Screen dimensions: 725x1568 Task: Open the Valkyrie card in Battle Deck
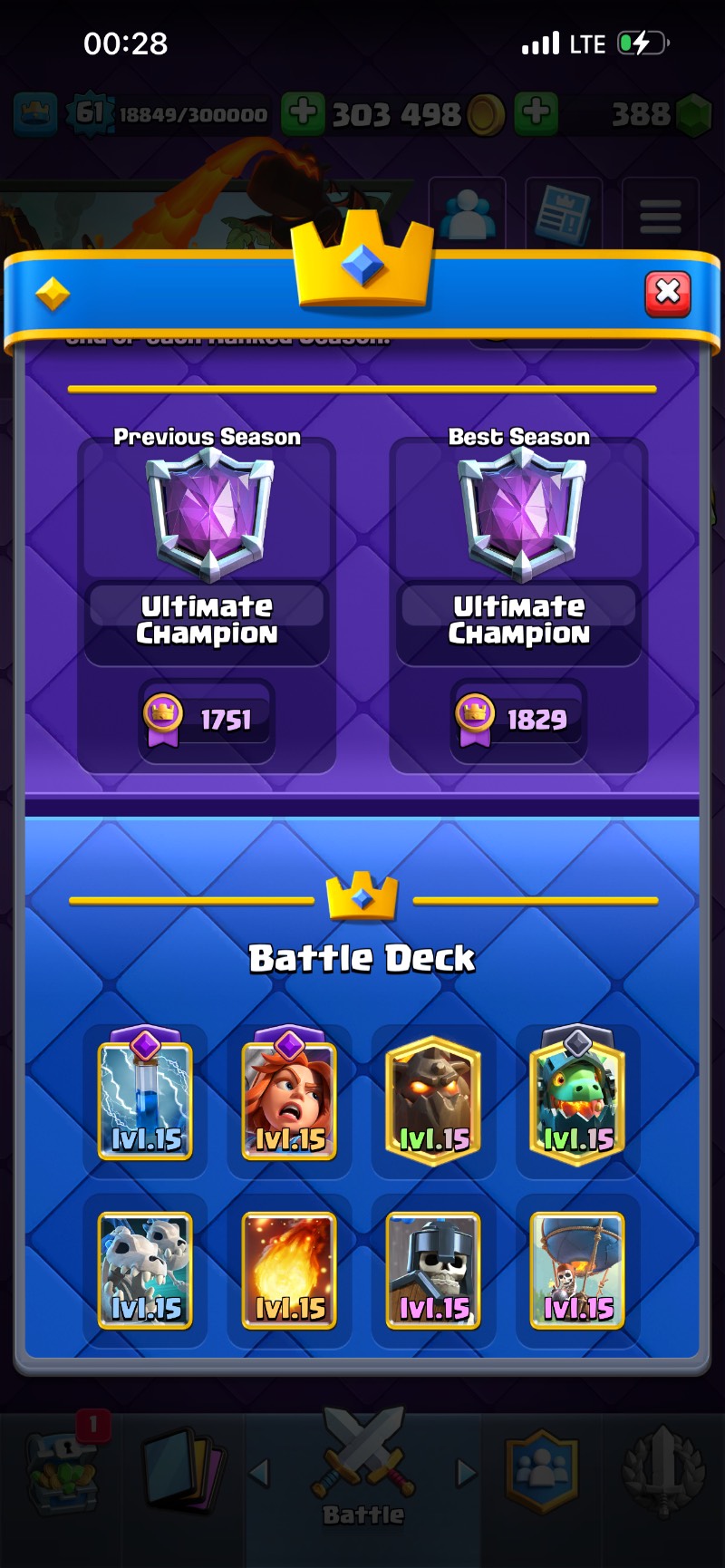tap(289, 1099)
